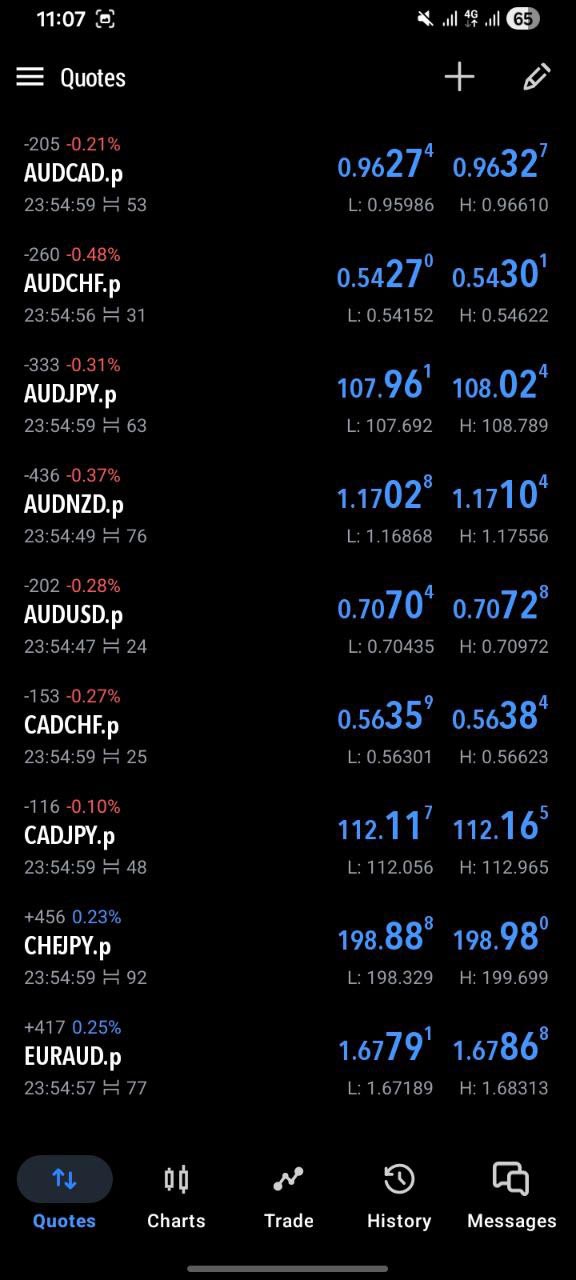
Task: Switch to the Messages tab
Action: (511, 1195)
